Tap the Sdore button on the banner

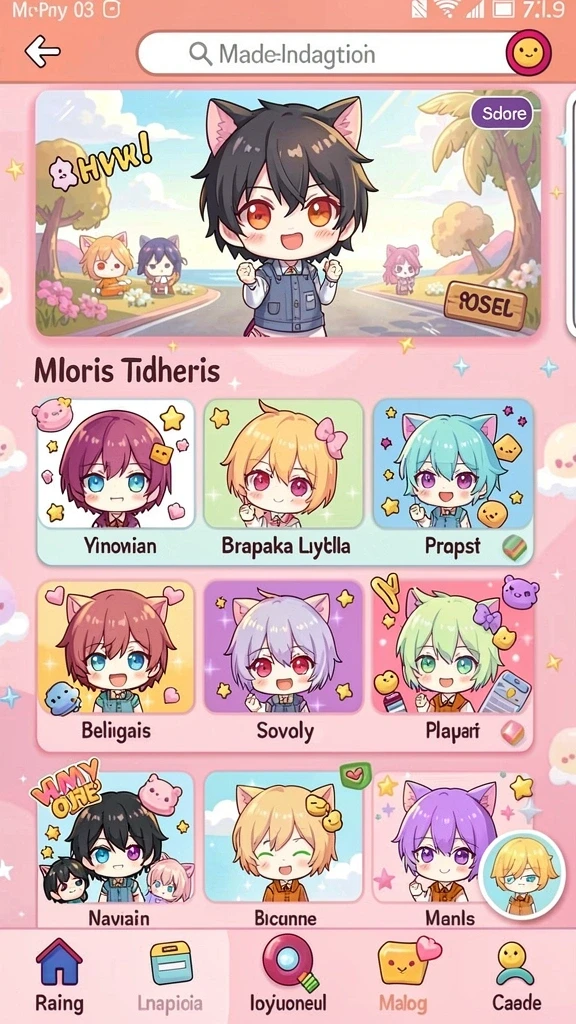pyautogui.click(x=502, y=114)
